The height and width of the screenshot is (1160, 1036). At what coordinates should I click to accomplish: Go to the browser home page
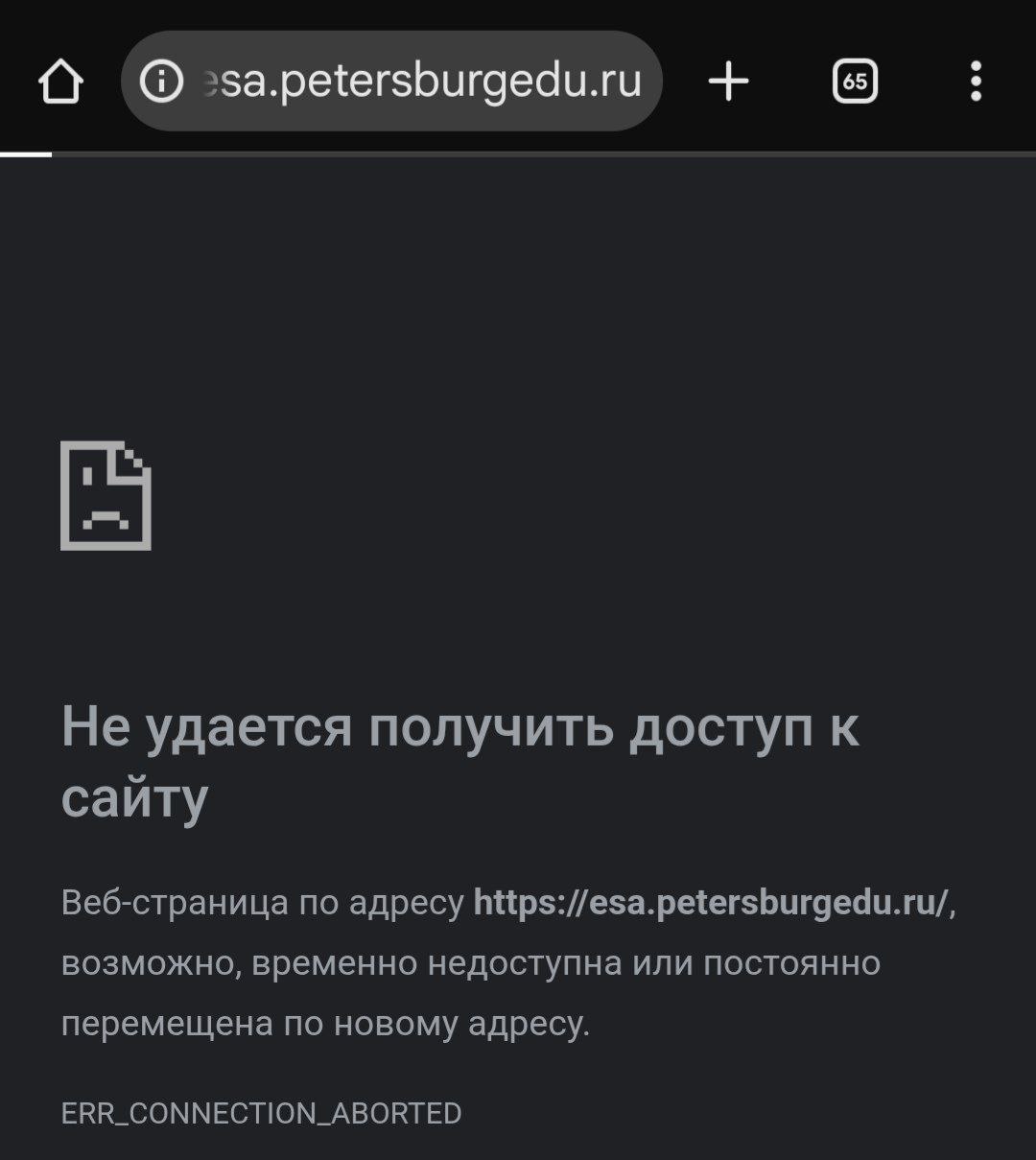[60, 82]
